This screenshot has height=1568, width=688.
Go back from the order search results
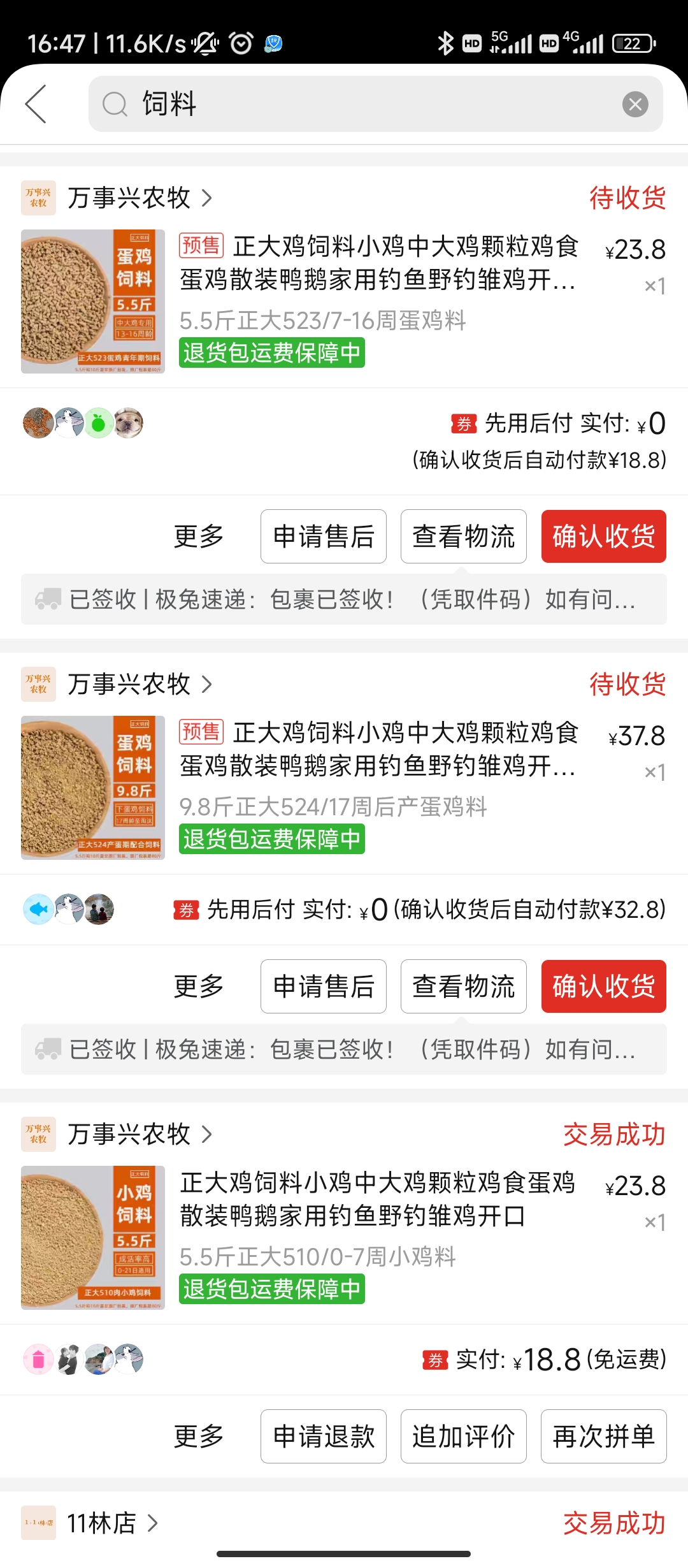36,104
